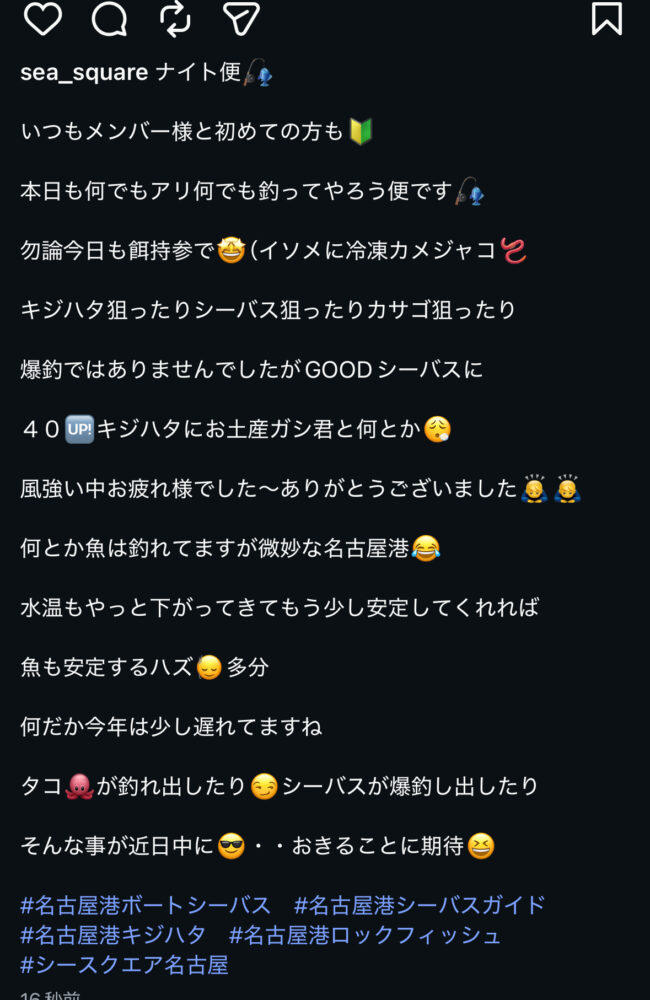Bookmark this post

tap(606, 18)
